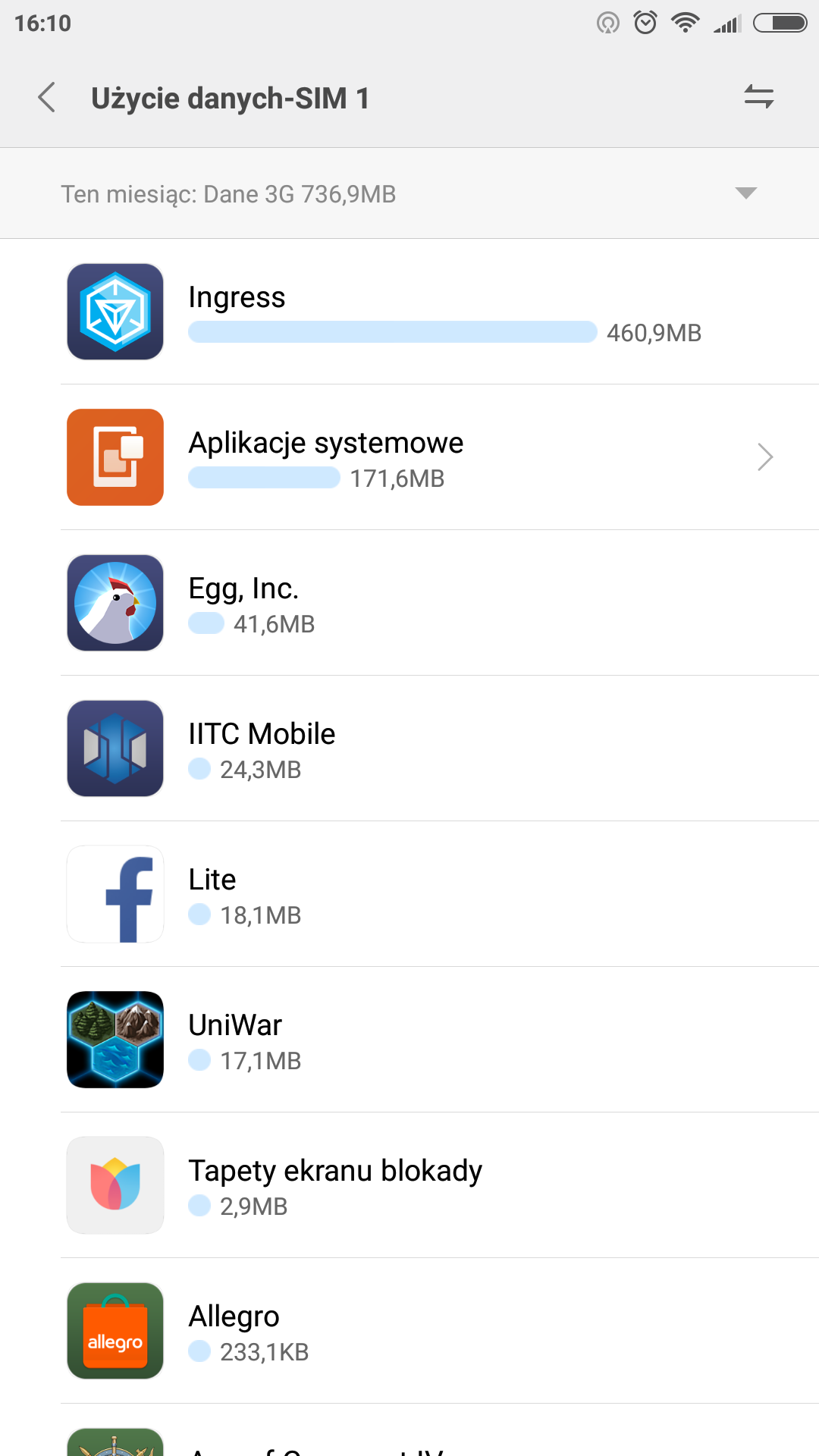Go back from the data usage screen
The image size is (819, 1456).
coord(47,98)
